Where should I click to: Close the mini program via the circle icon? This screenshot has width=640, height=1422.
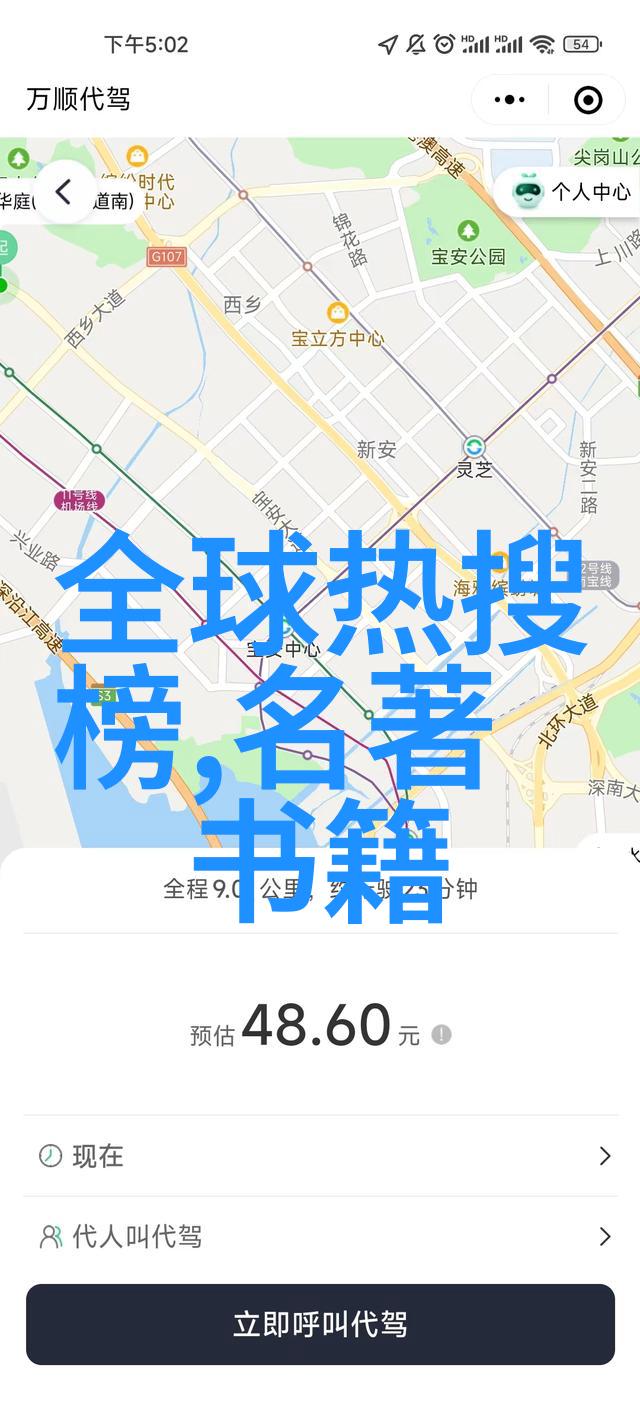tap(588, 99)
